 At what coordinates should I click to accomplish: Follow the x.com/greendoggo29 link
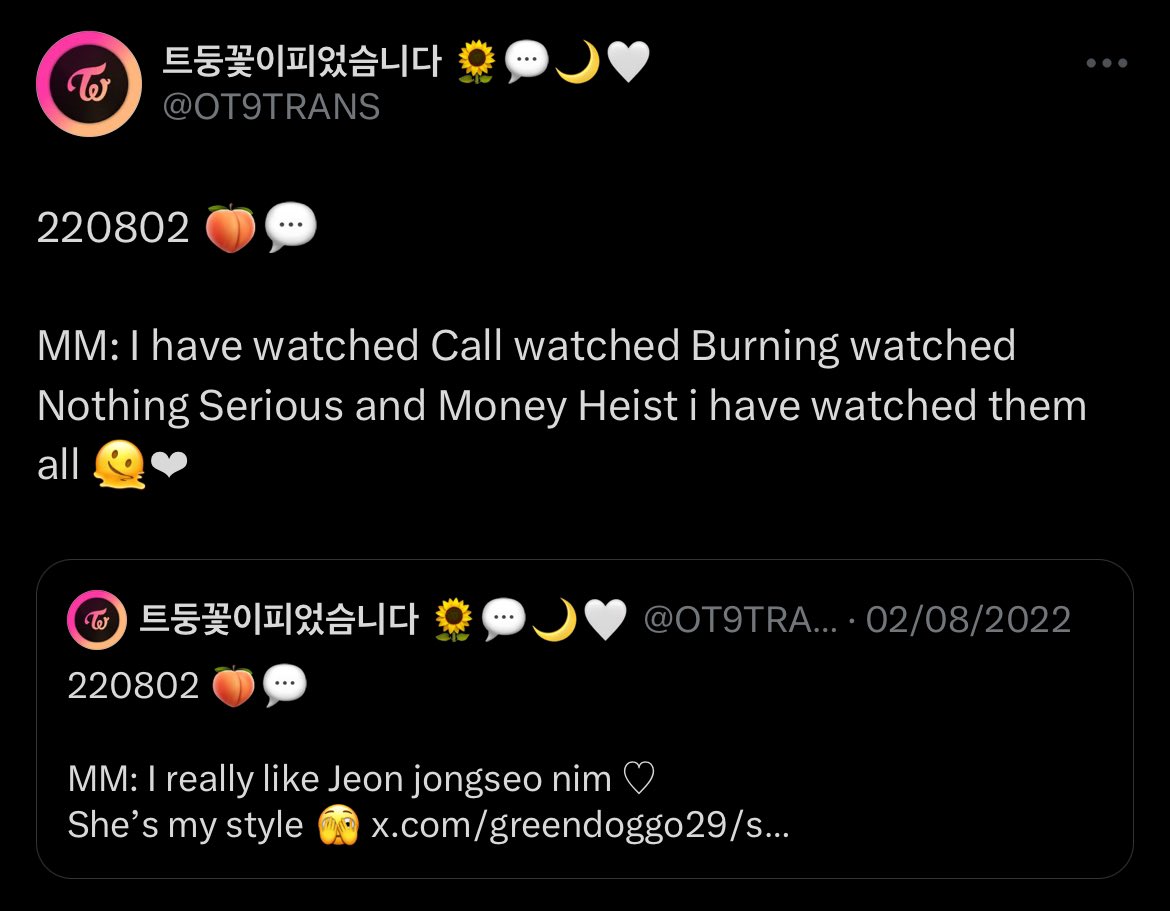coord(580,826)
